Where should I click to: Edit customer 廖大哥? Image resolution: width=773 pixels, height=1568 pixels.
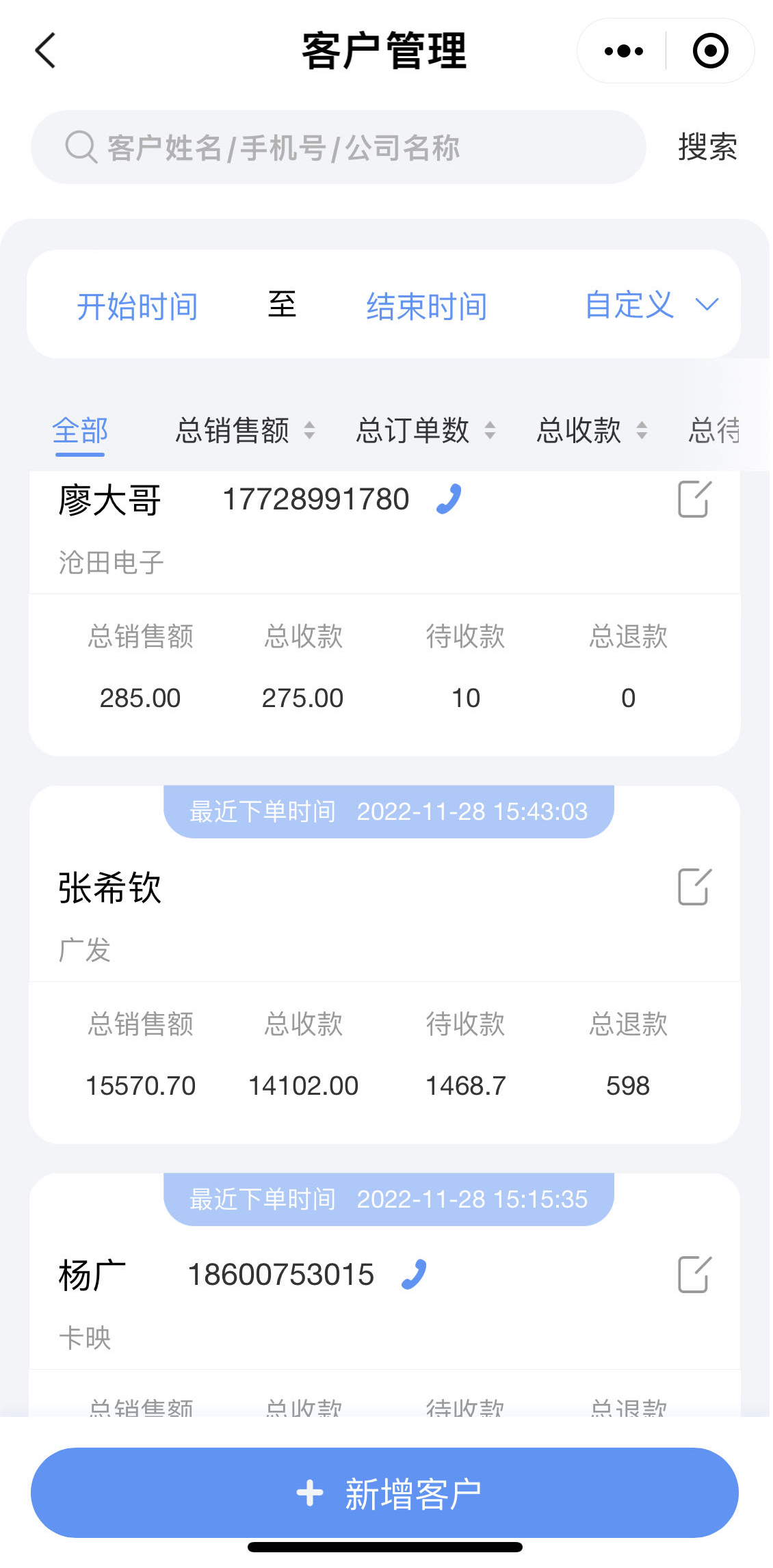(694, 499)
